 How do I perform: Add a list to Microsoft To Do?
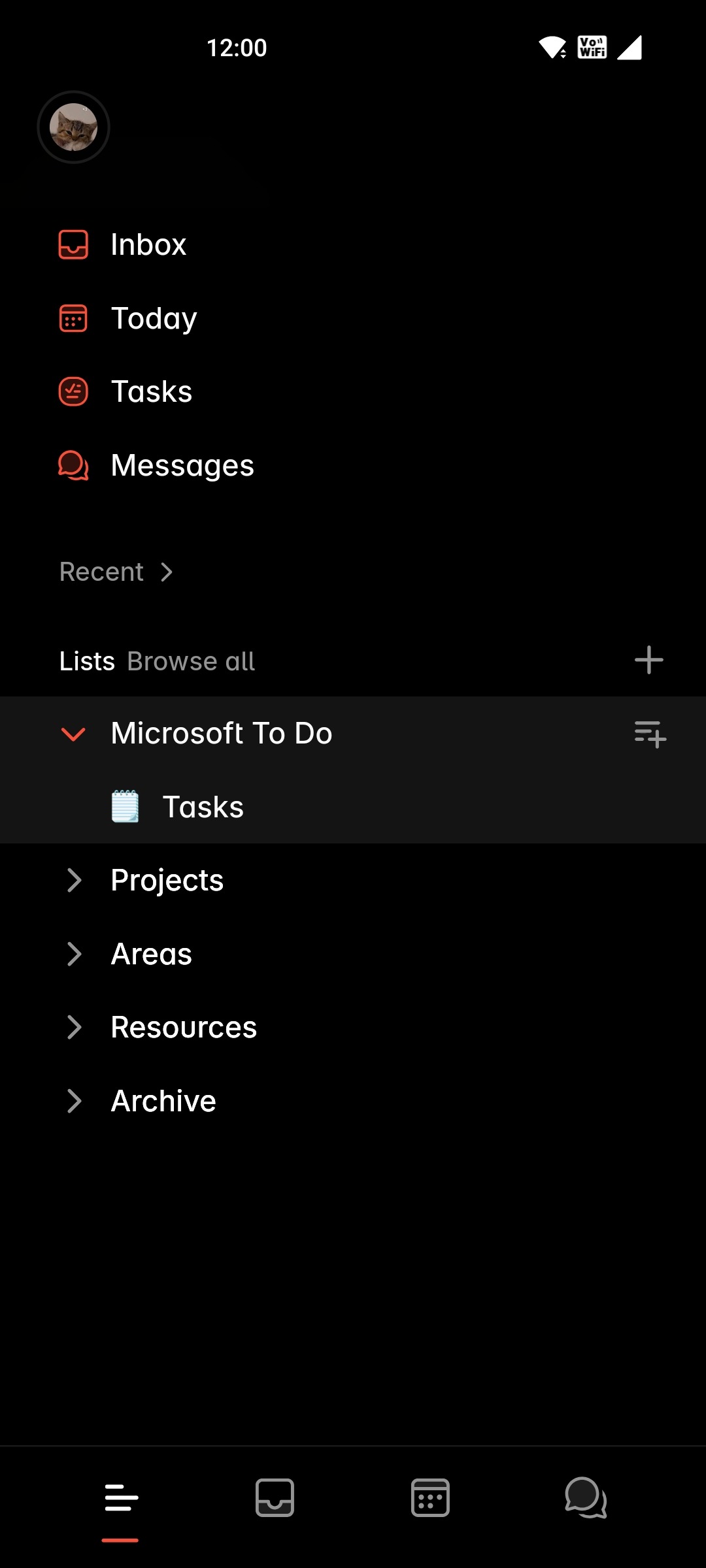coord(650,734)
